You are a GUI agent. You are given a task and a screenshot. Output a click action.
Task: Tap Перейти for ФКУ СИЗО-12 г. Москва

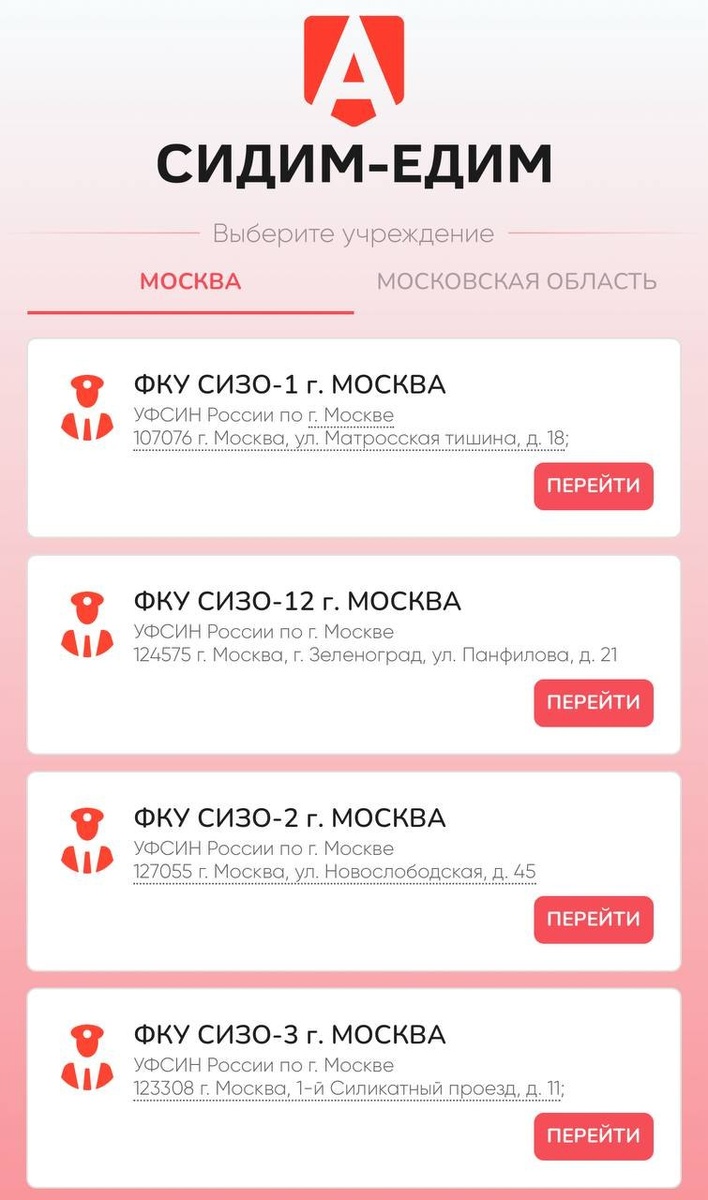click(x=593, y=703)
